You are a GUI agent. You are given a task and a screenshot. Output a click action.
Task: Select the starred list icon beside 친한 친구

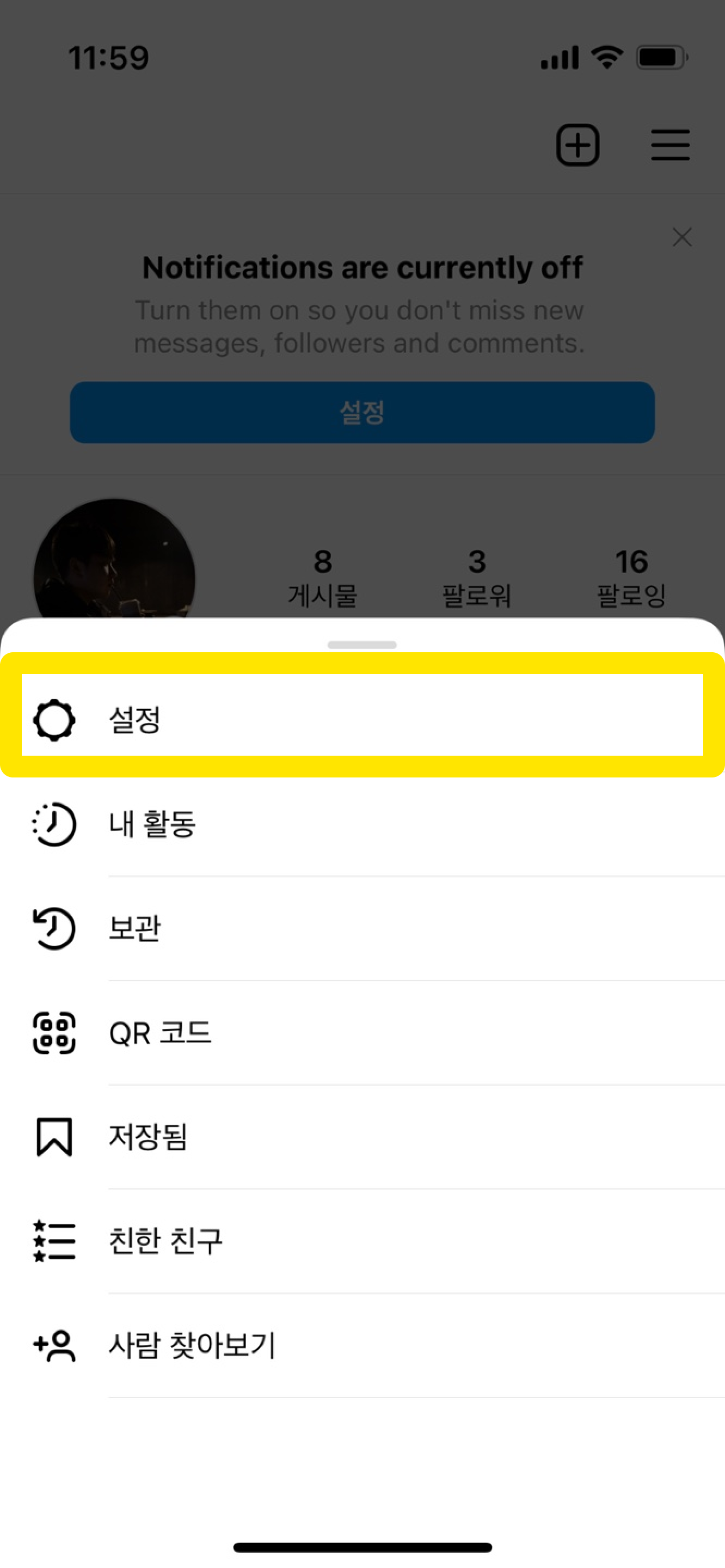[x=53, y=1242]
